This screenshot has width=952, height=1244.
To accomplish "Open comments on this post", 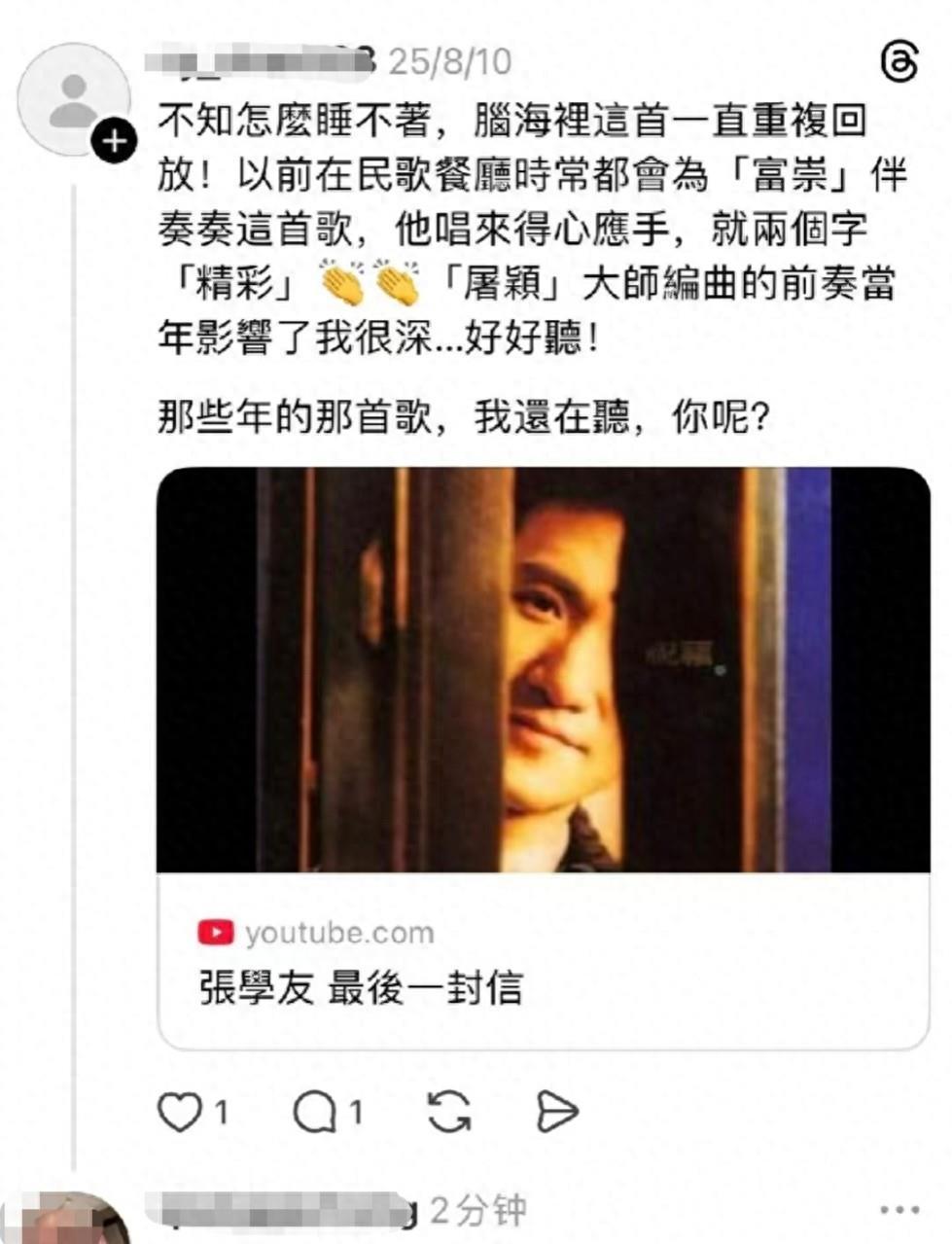I will click(x=314, y=1112).
